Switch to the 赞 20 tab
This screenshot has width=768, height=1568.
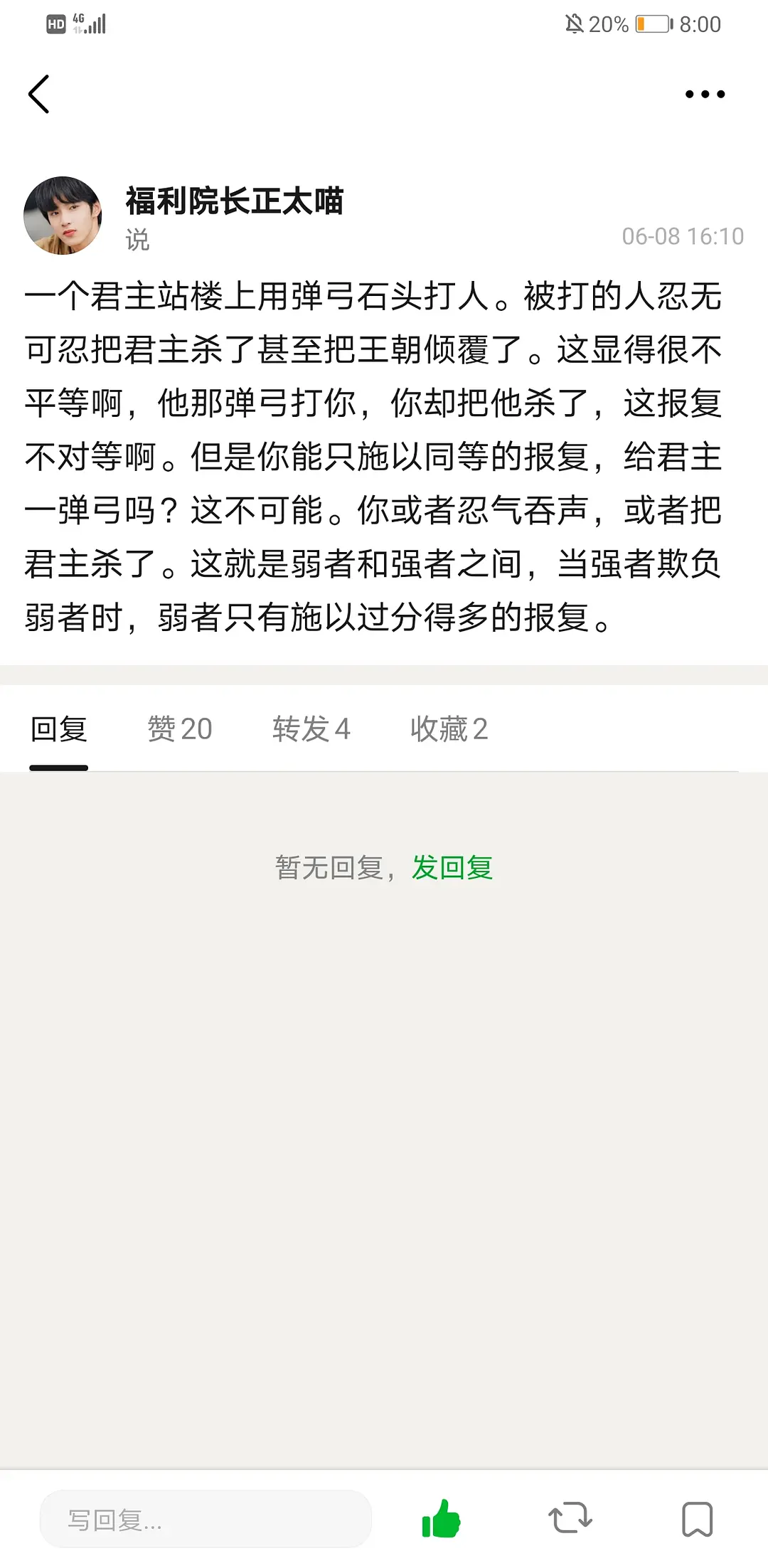(x=179, y=729)
